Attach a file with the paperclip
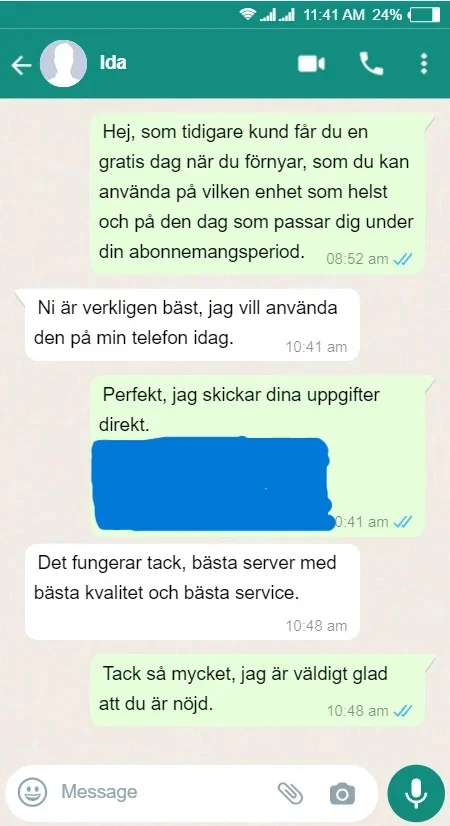 pyautogui.click(x=290, y=792)
